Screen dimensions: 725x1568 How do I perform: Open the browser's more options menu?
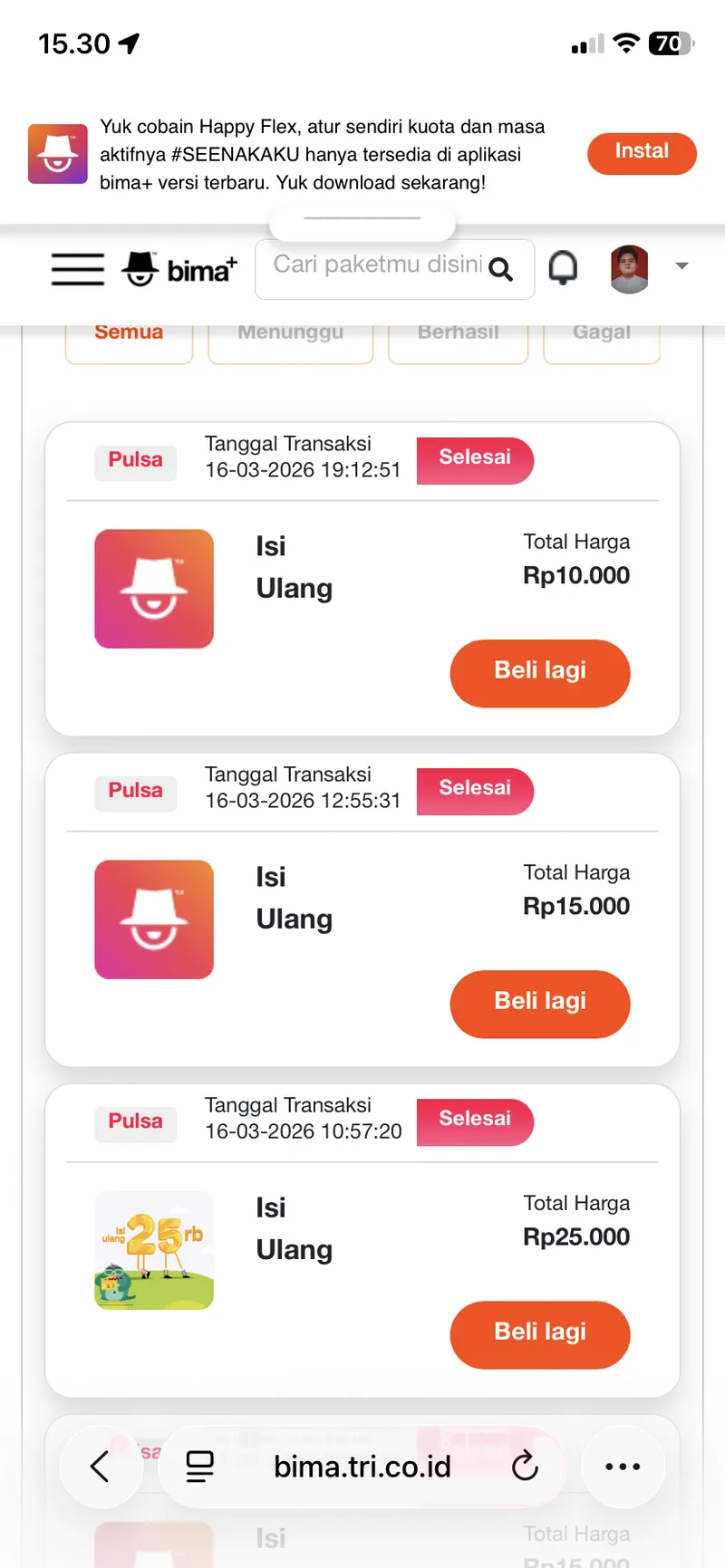(x=623, y=1466)
